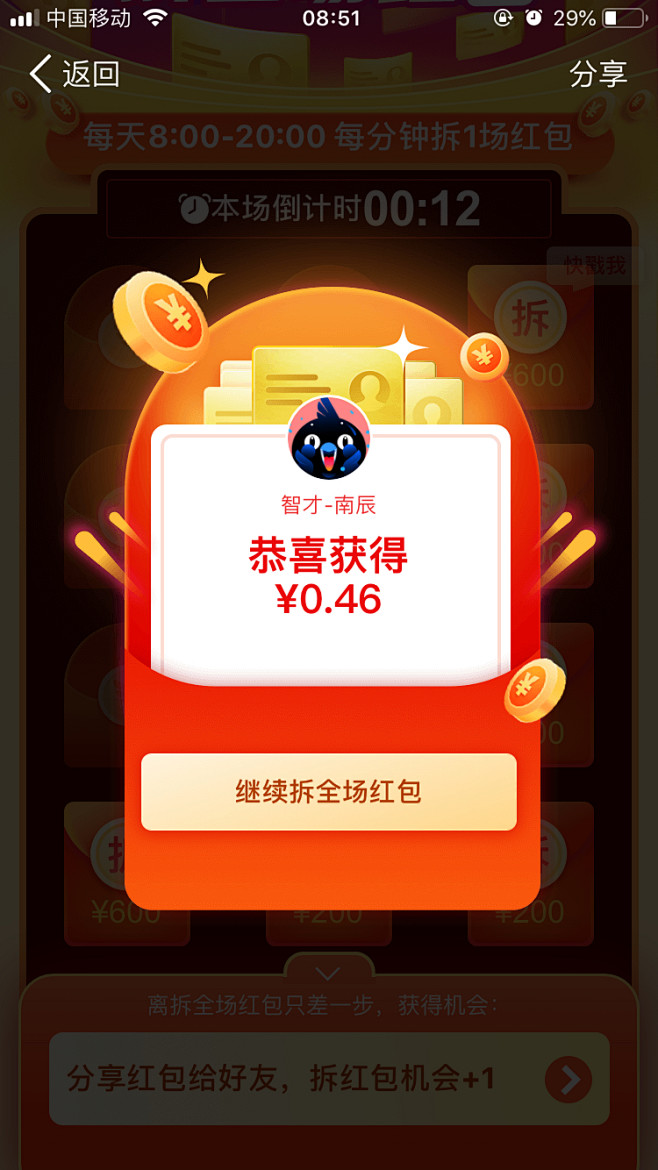Collapse the panel with the down chevron
The image size is (658, 1170).
pyautogui.click(x=328, y=974)
